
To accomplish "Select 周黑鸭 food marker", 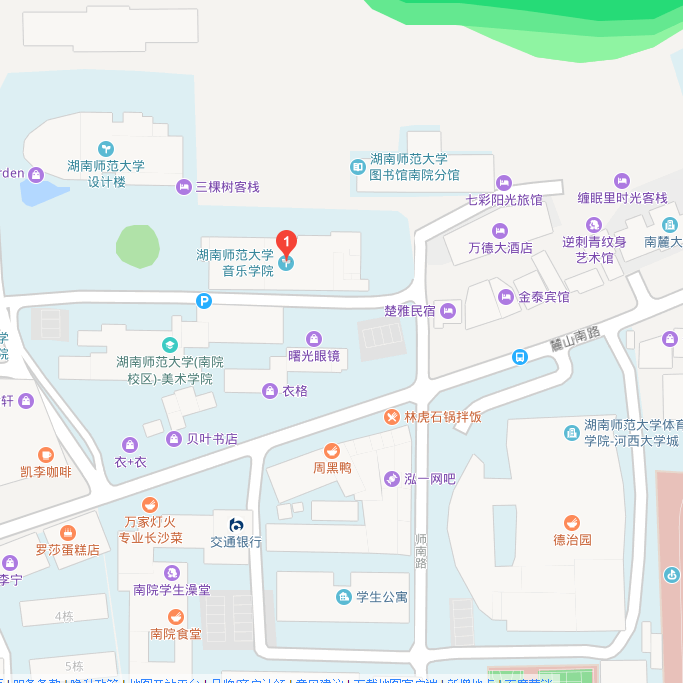I will (x=332, y=450).
